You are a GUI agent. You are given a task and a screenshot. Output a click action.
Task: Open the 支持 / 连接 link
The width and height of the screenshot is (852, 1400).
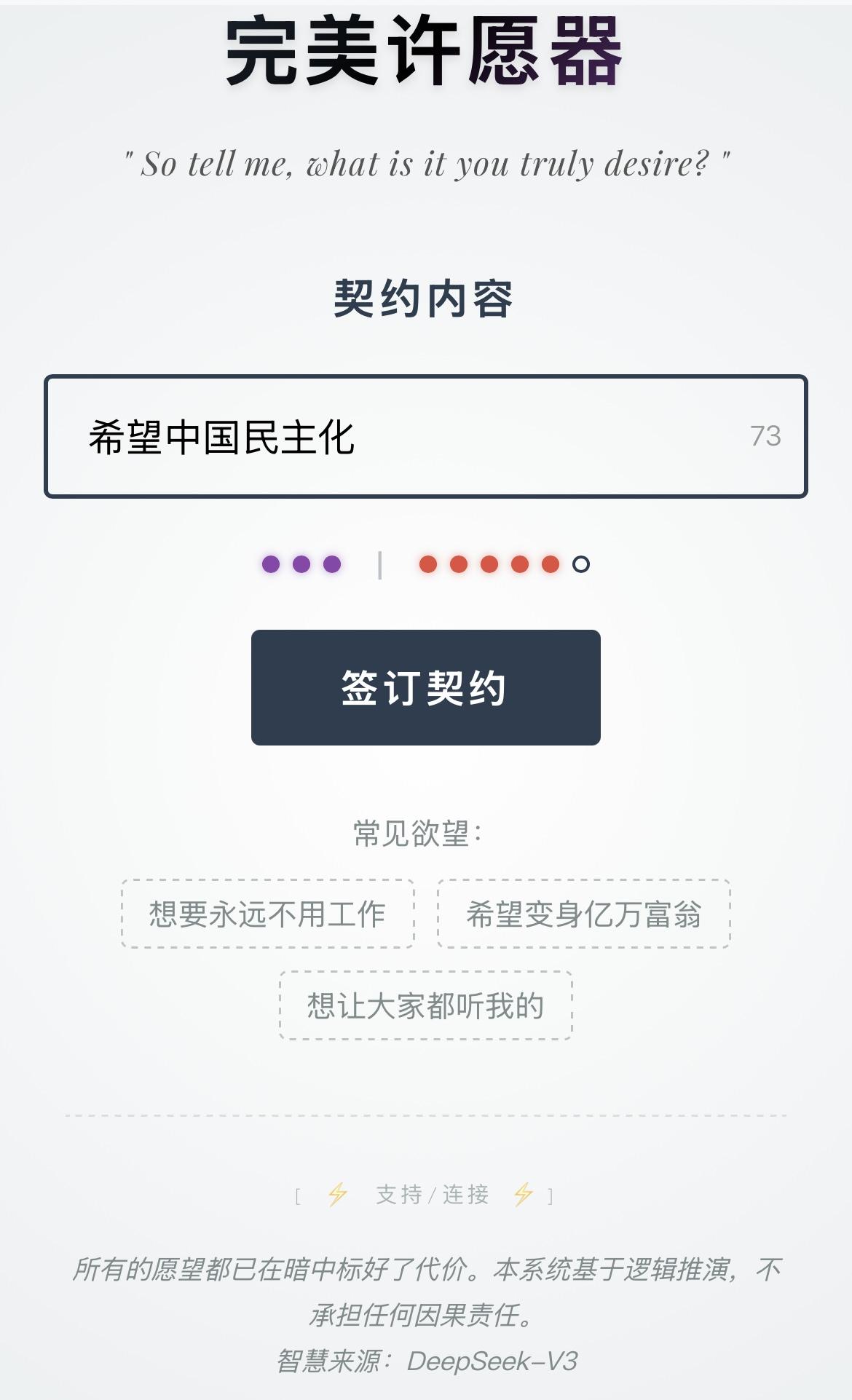[431, 1195]
